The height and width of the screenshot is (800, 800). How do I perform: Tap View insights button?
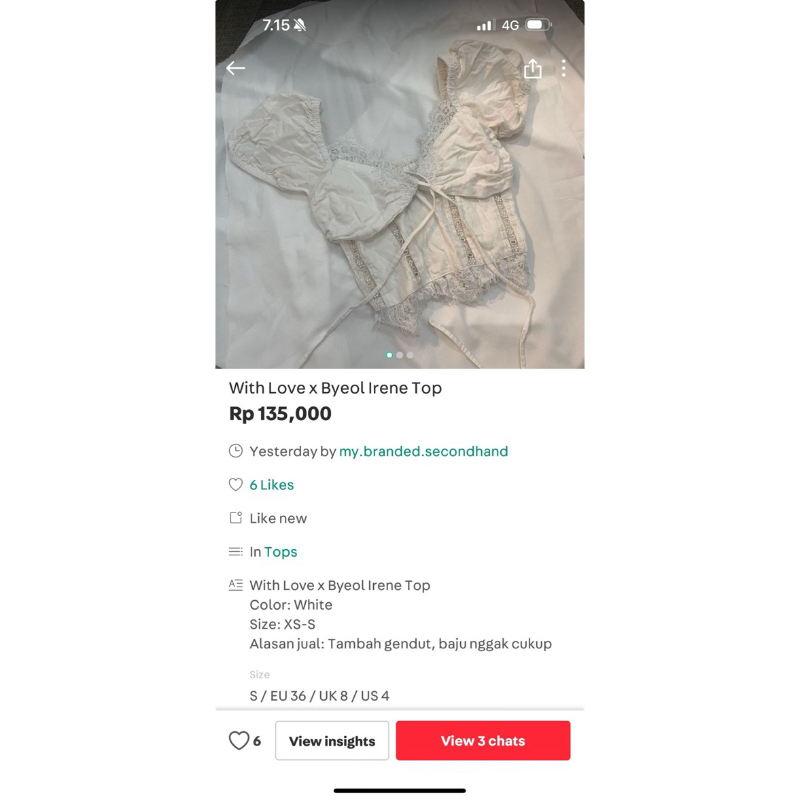332,741
